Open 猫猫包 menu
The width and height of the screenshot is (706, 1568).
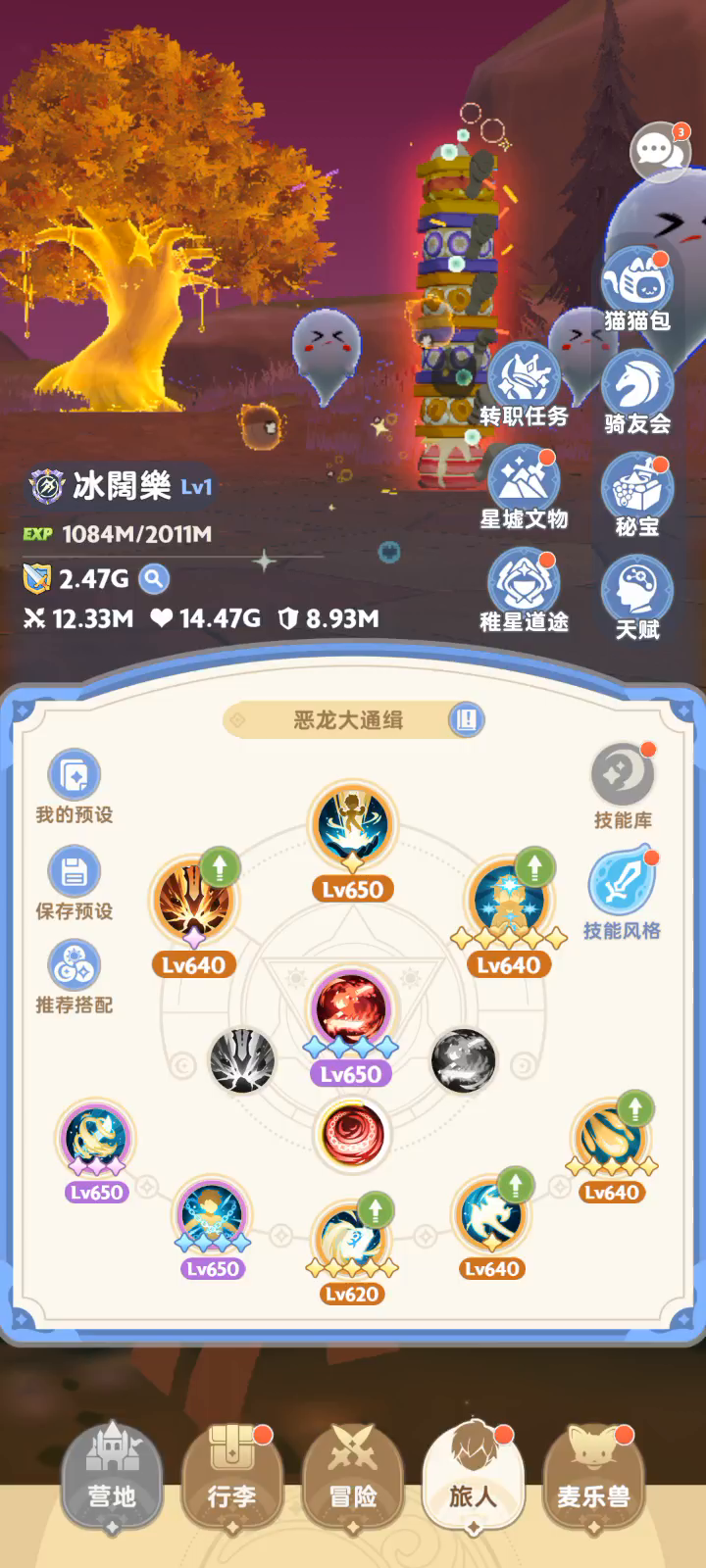[636, 289]
